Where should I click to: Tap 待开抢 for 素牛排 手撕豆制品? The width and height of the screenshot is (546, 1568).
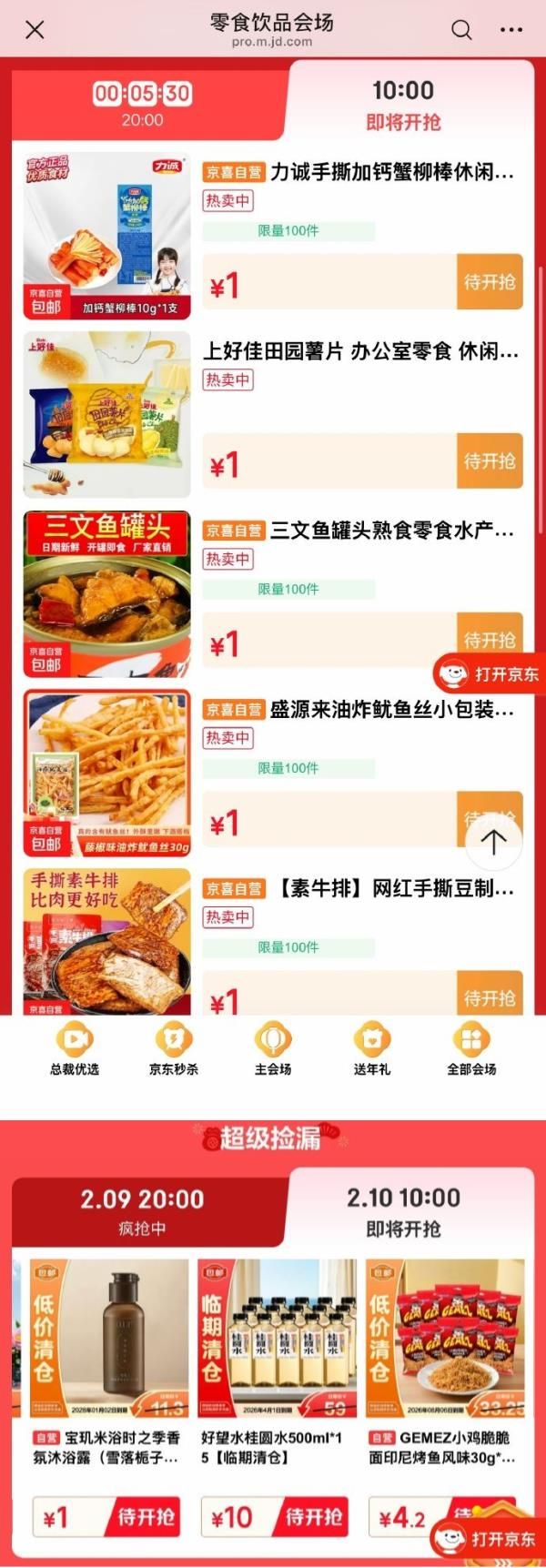pyautogui.click(x=490, y=997)
